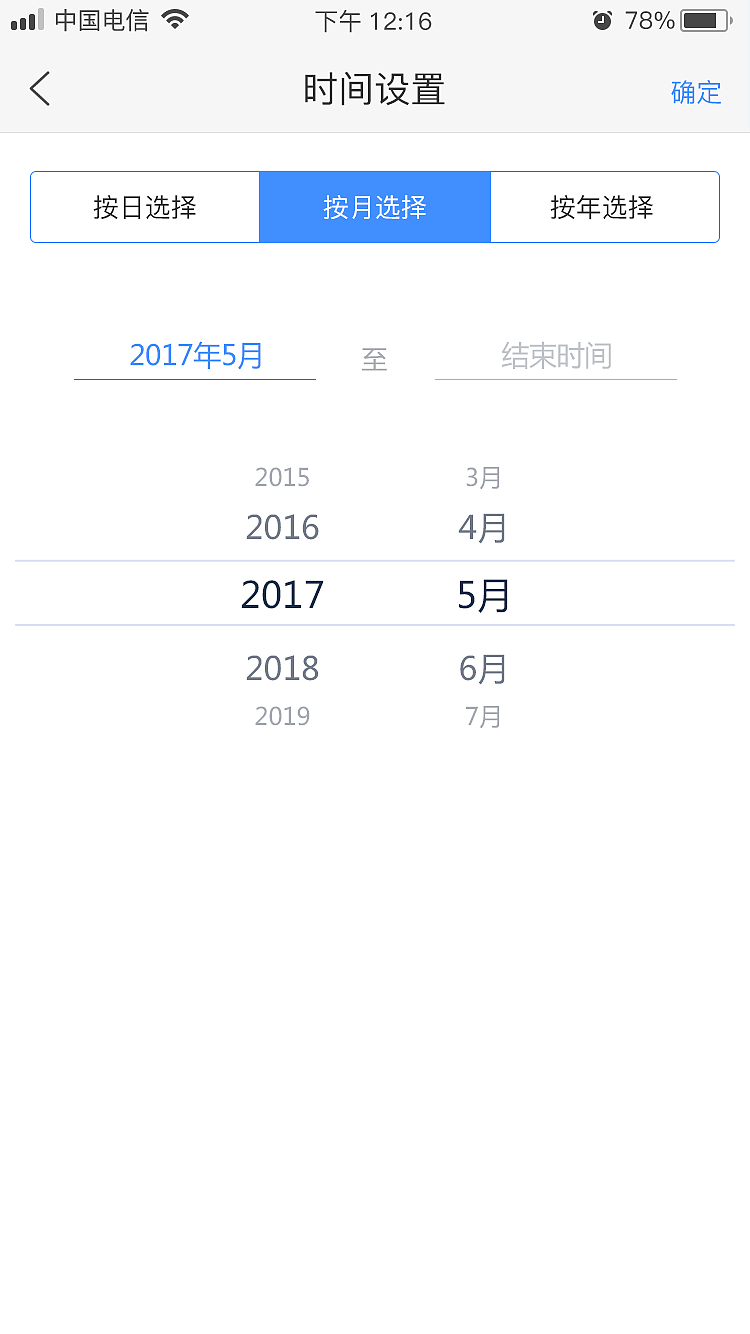Image resolution: width=750 pixels, height=1334 pixels.
Task: Select 6月 in the month picker
Action: click(483, 669)
